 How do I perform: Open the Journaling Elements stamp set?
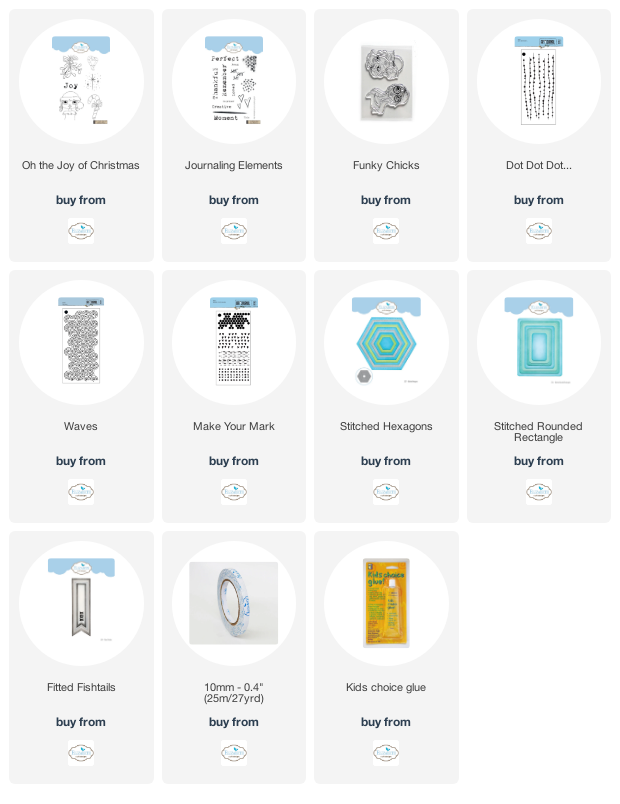(x=234, y=82)
